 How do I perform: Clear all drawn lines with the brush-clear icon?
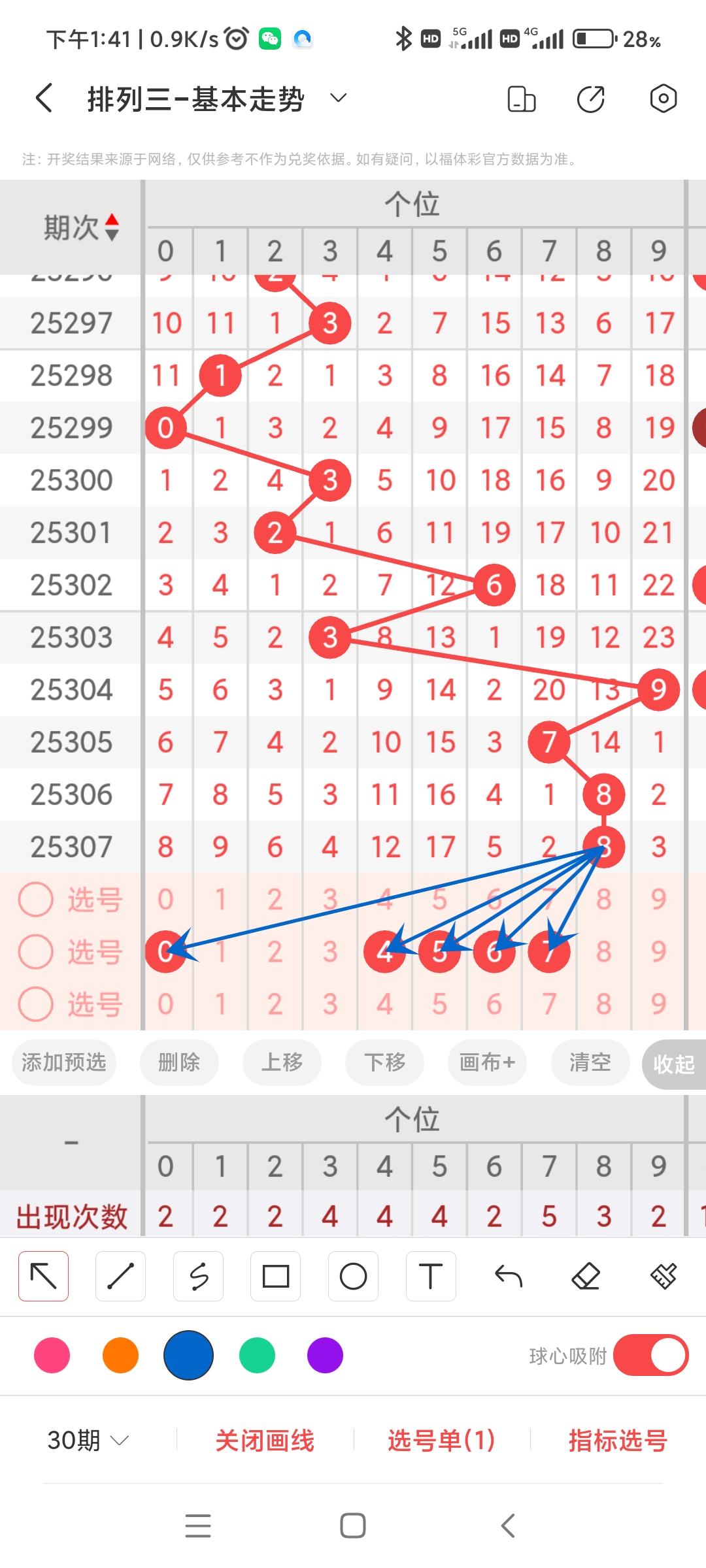(x=664, y=1275)
